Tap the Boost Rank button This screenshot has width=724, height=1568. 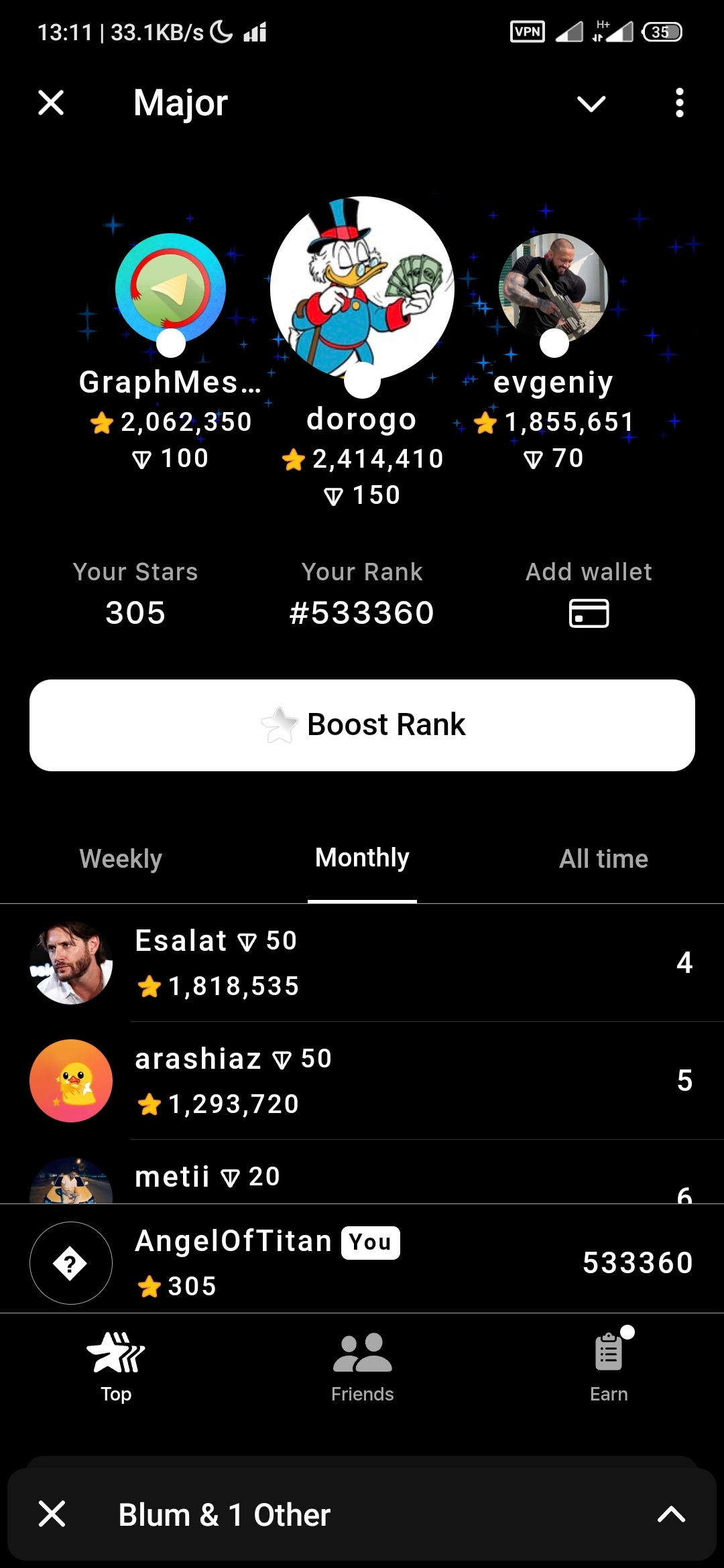click(x=362, y=725)
